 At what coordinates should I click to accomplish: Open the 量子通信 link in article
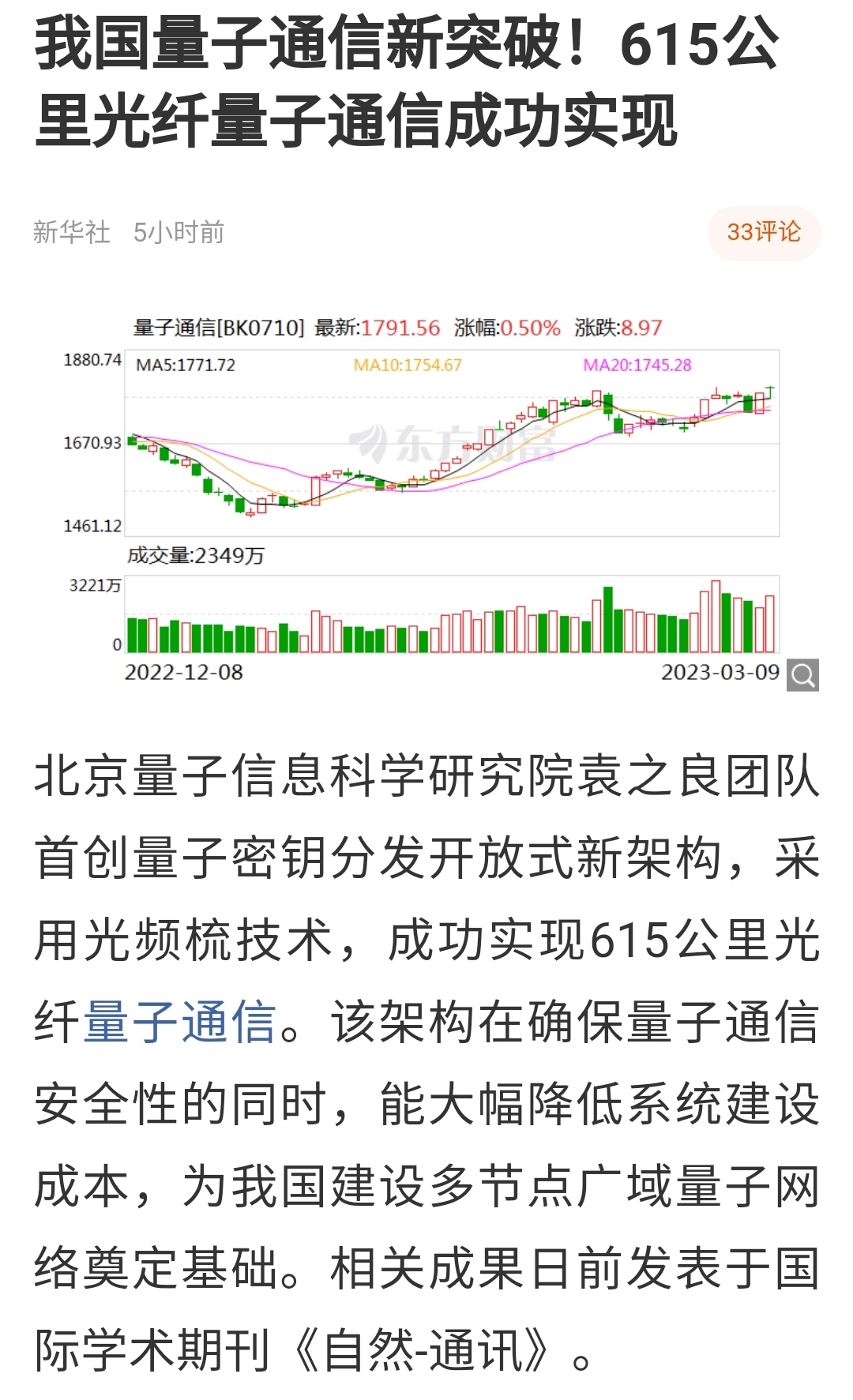coord(179,1022)
